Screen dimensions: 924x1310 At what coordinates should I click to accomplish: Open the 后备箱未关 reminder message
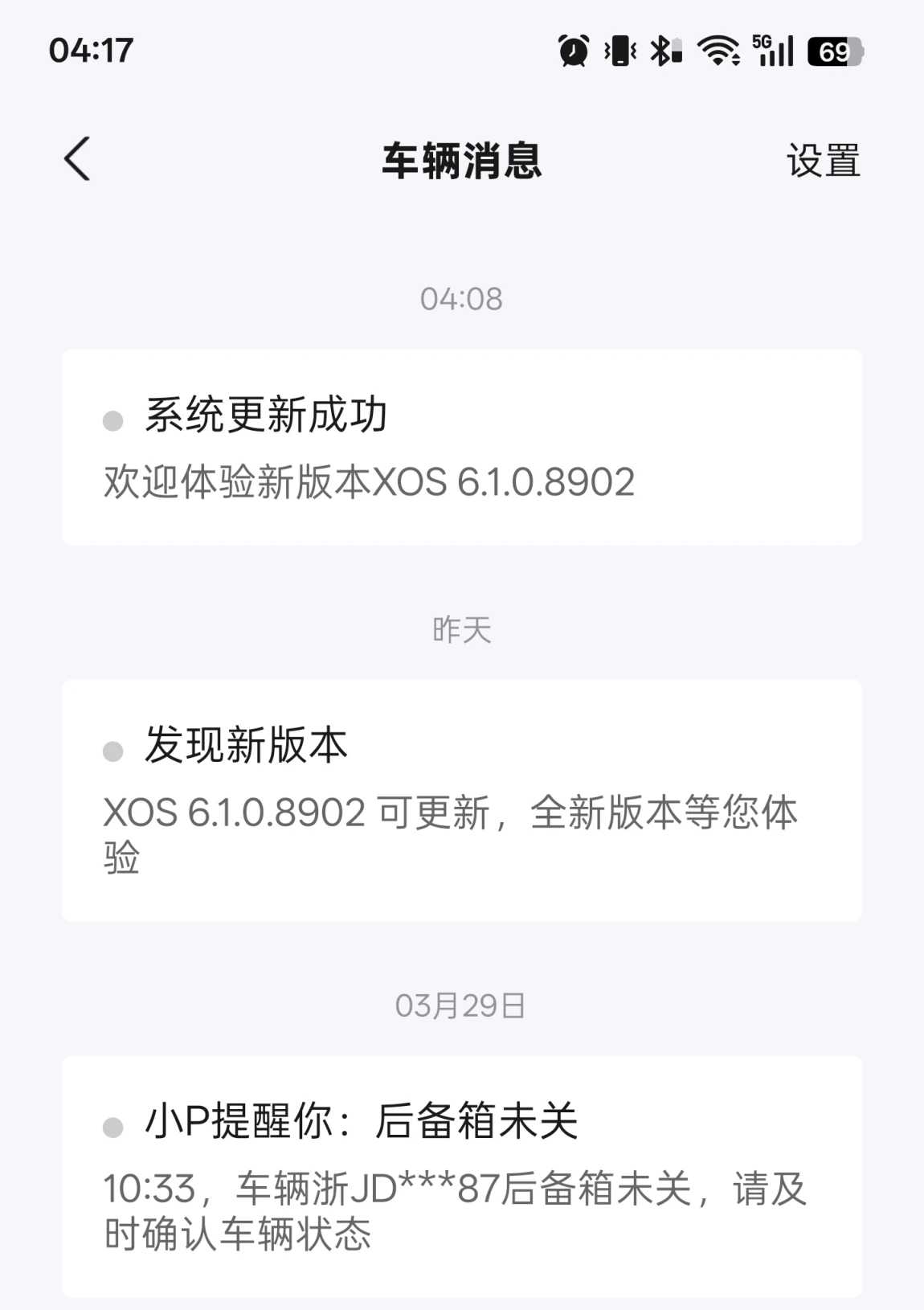[461, 1175]
